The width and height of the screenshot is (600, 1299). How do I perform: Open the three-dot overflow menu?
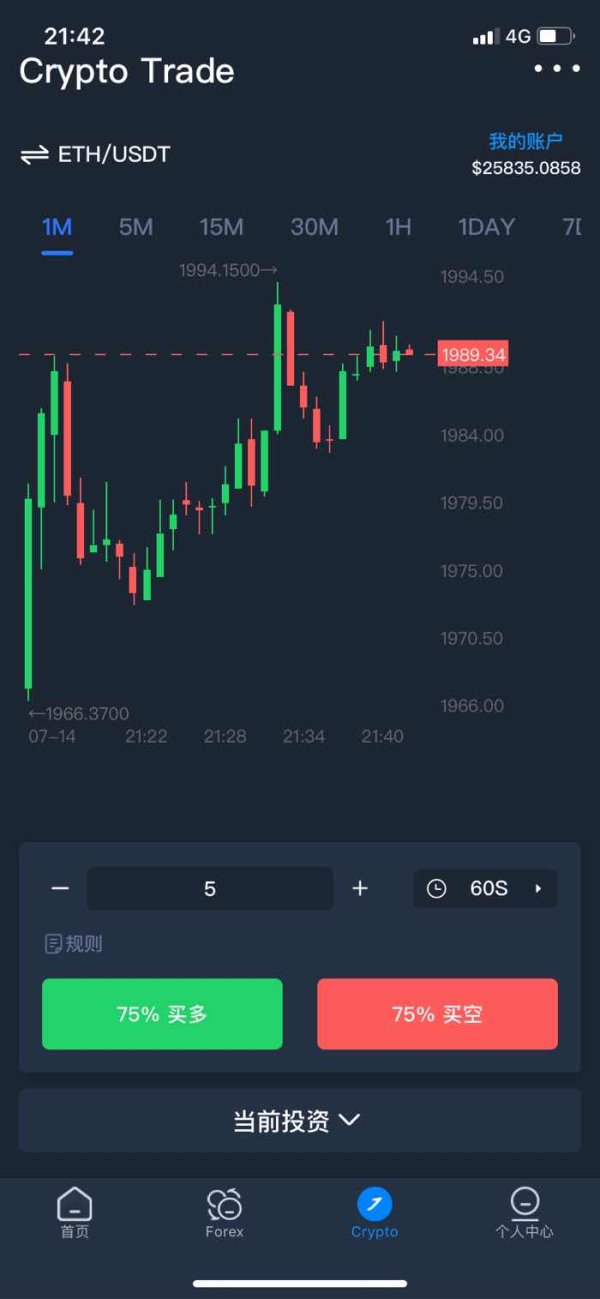pyautogui.click(x=557, y=69)
